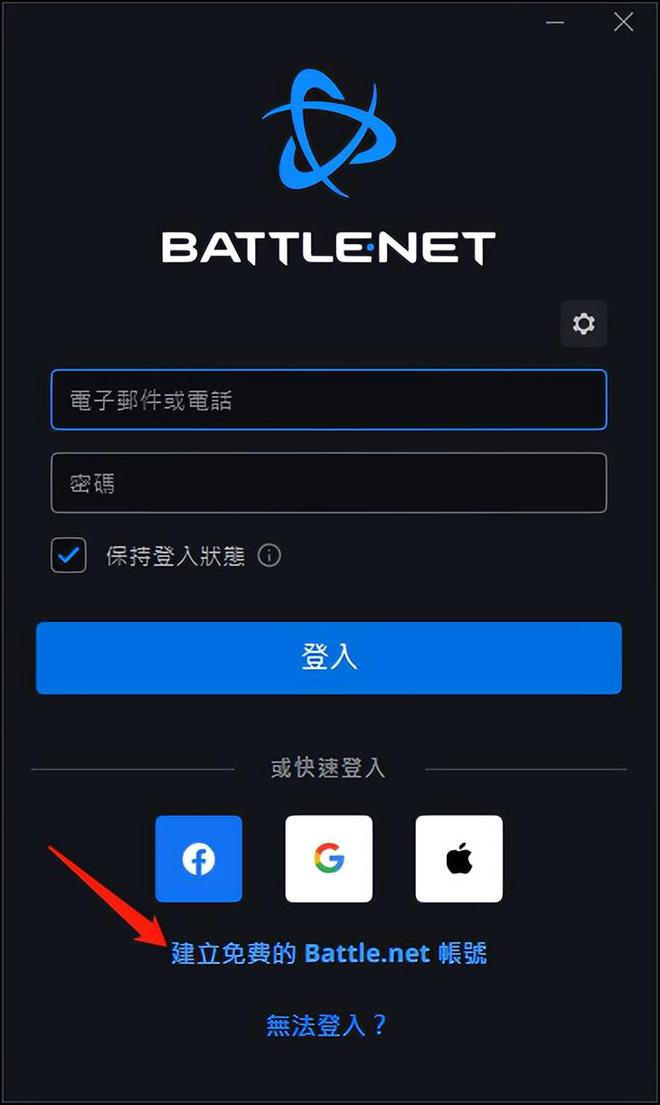Sign in with Facebook

click(x=199, y=858)
